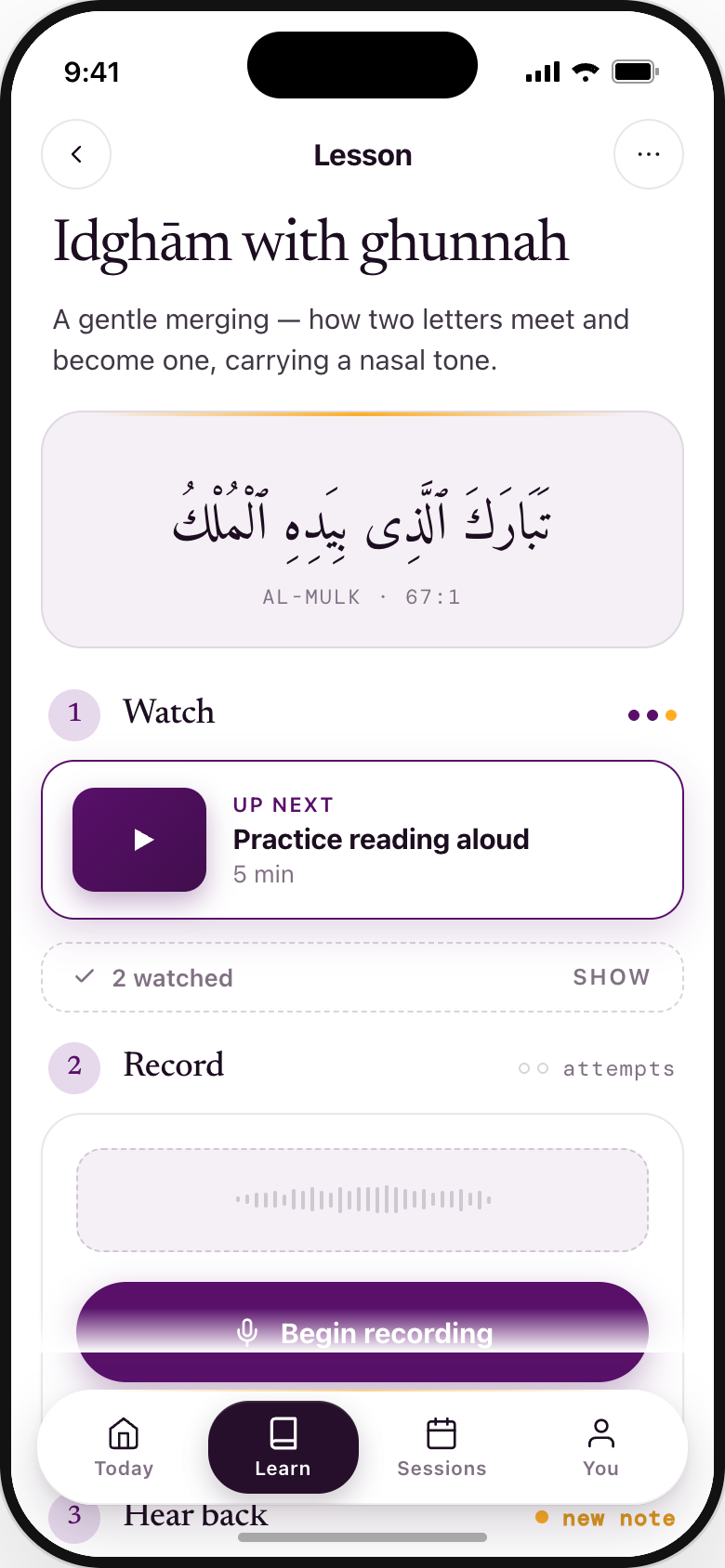Switch to the Today tab
725x1568 pixels.
(124, 1447)
